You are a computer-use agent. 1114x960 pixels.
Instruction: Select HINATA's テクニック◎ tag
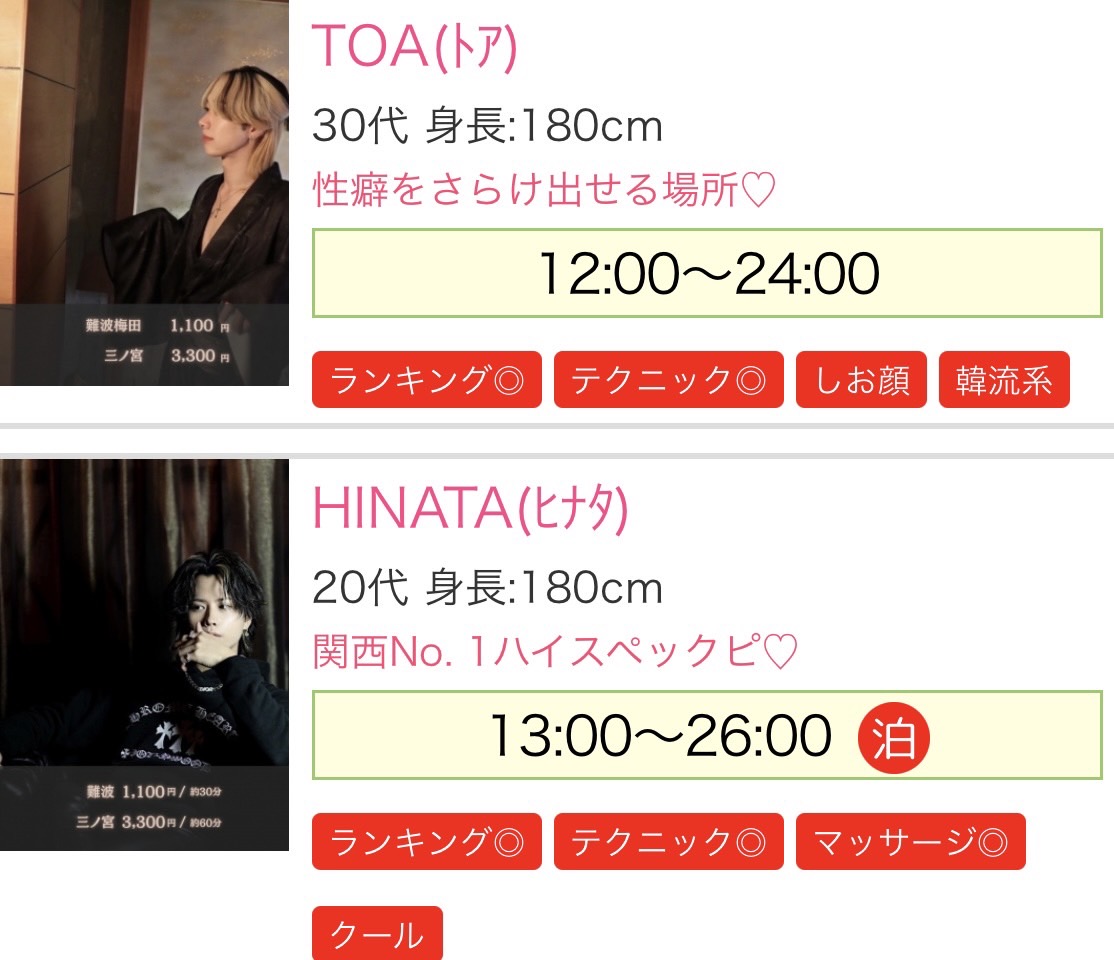point(668,842)
